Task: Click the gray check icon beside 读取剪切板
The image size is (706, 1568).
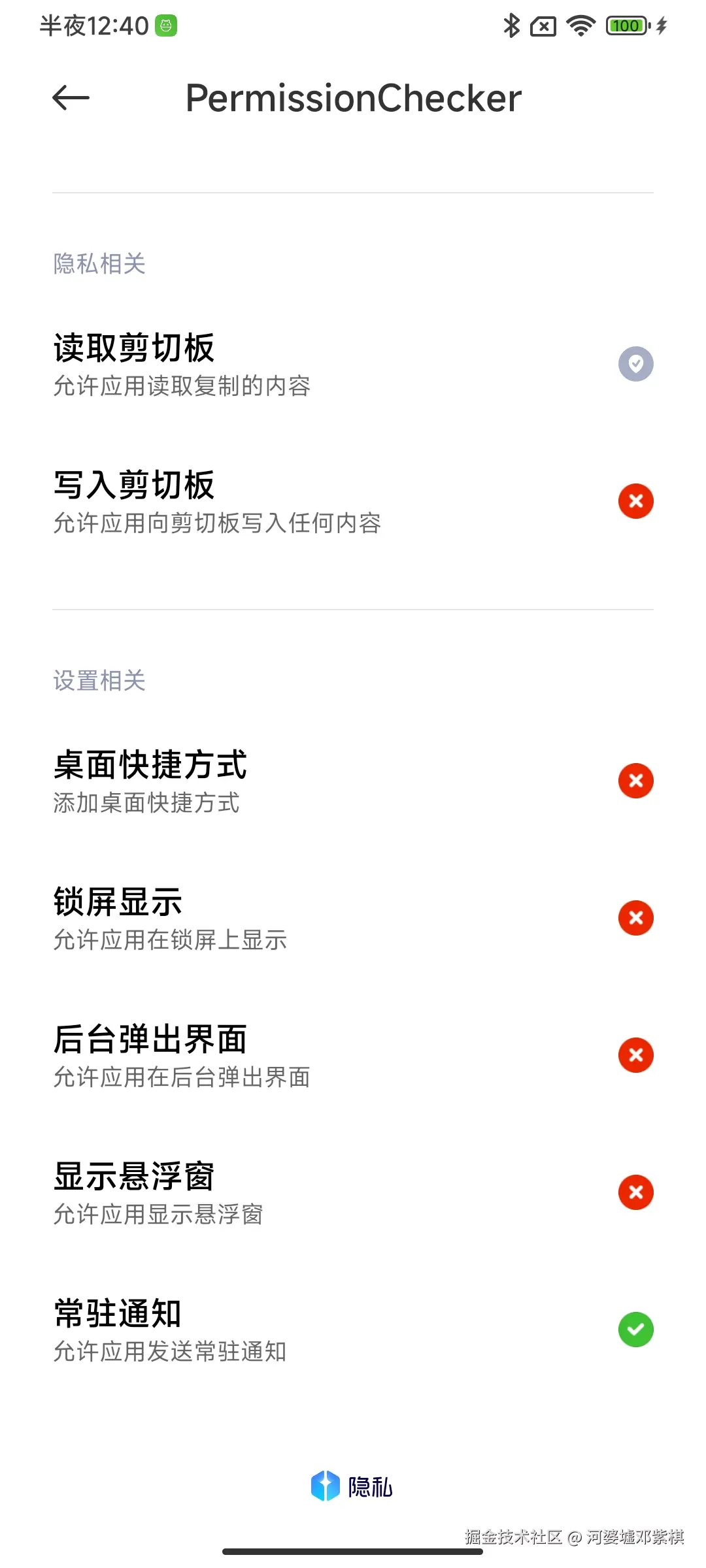Action: [635, 364]
